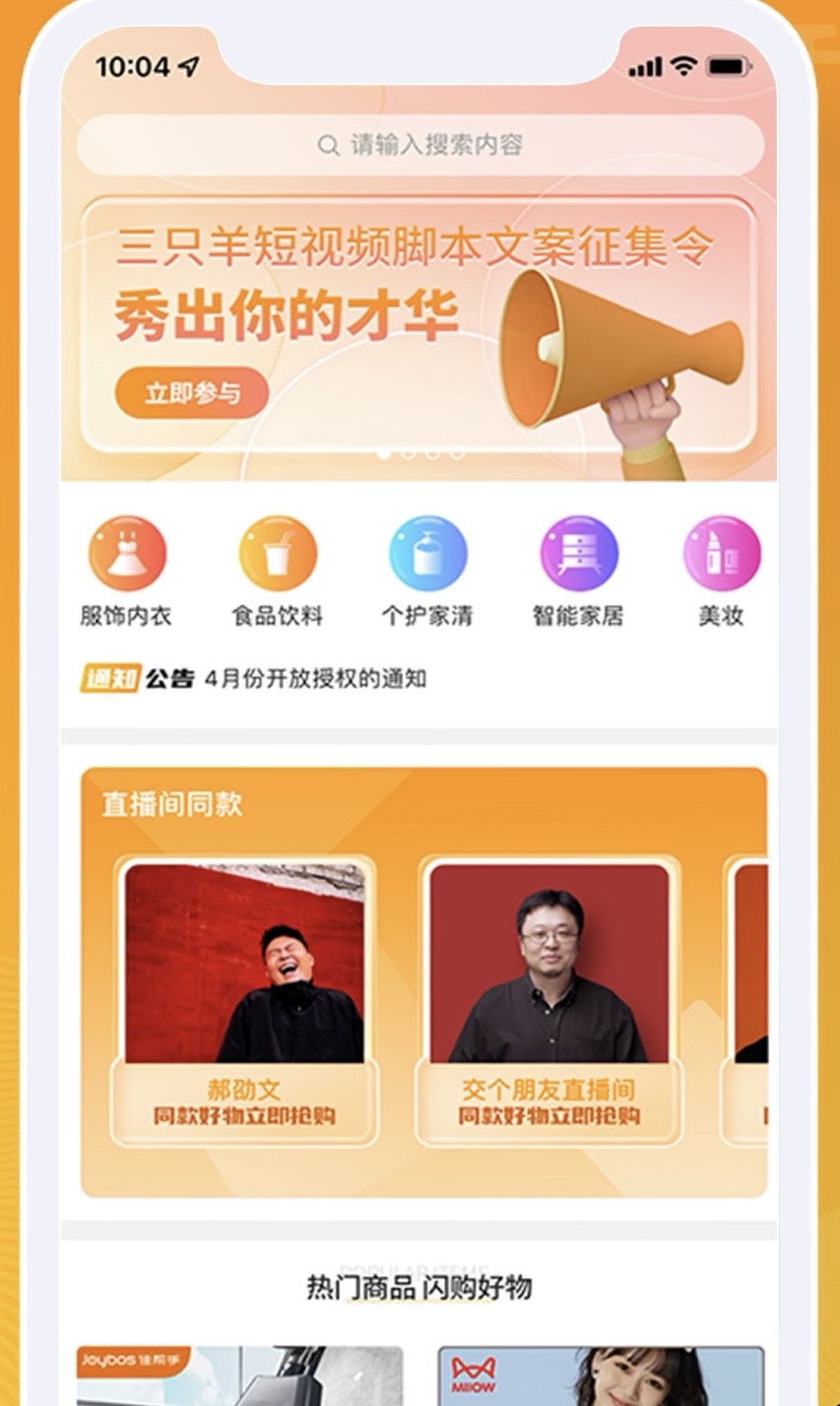840x1406 pixels.
Task: Open the MIIOW product card
Action: point(601,1375)
